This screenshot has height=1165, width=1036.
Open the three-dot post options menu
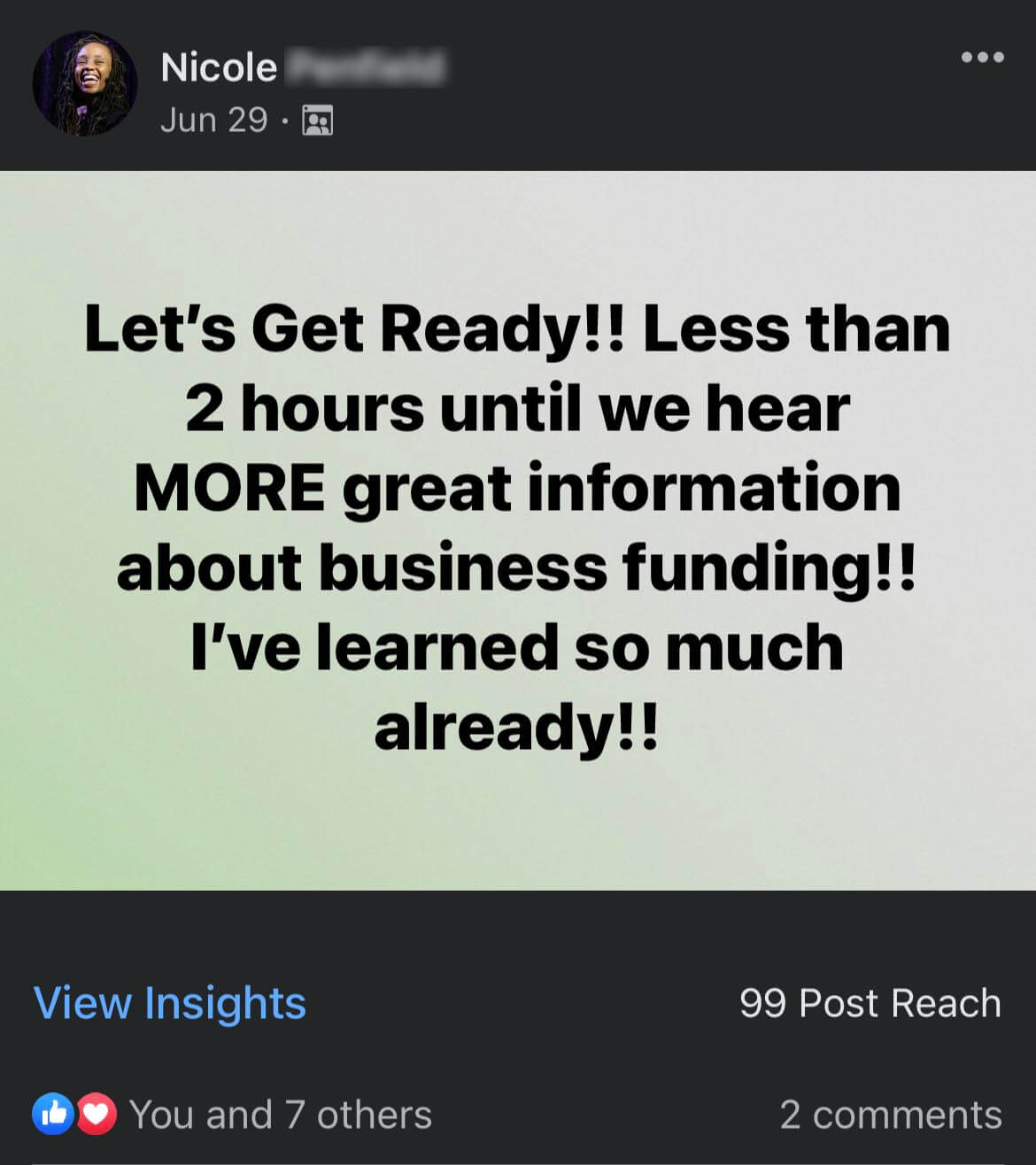tap(982, 58)
